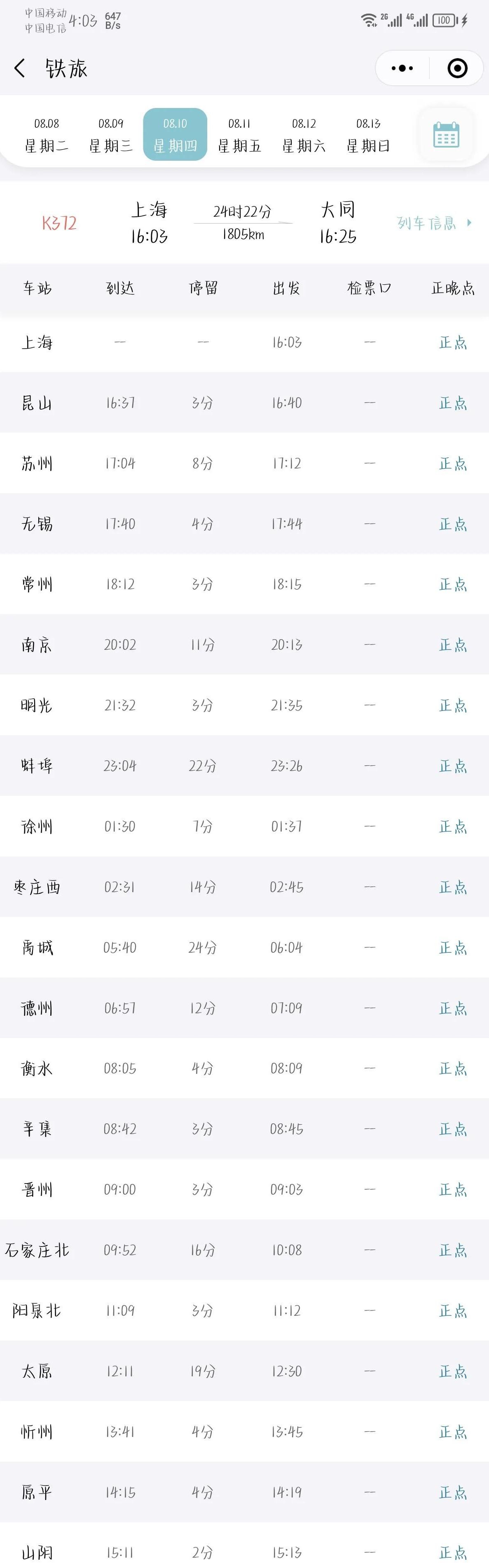The image size is (489, 1568).
Task: Open the mini program more-options menu
Action: coord(402,68)
